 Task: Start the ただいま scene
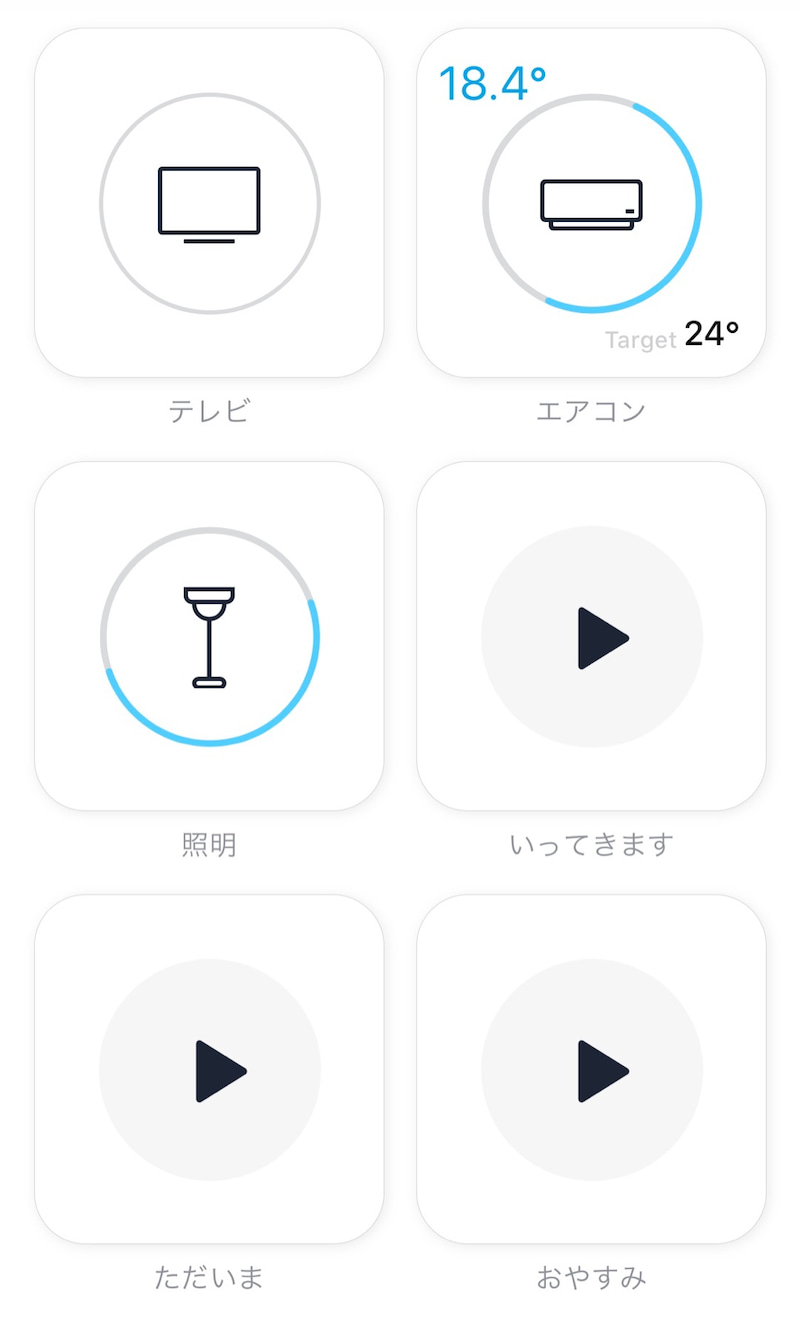click(209, 1069)
